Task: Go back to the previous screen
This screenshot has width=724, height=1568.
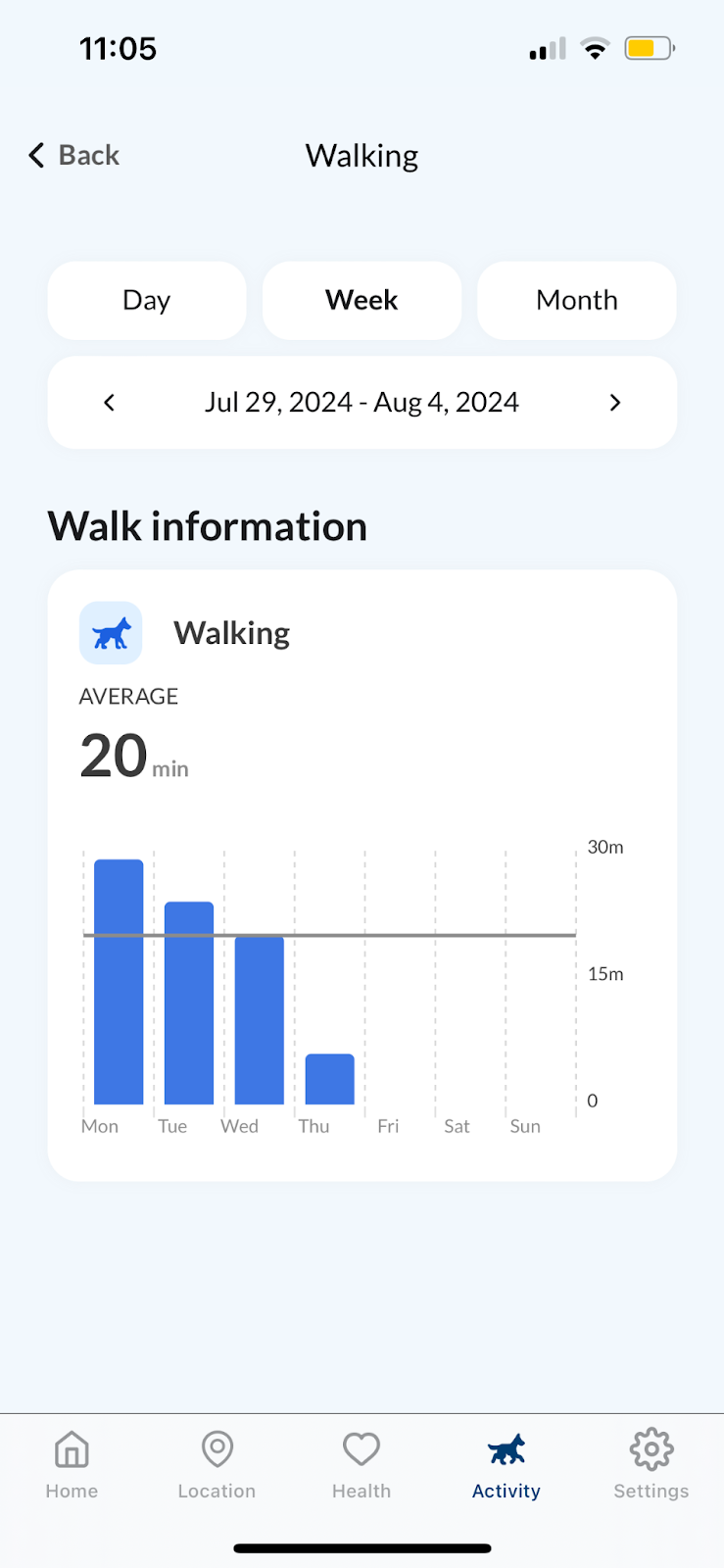Action: (73, 155)
